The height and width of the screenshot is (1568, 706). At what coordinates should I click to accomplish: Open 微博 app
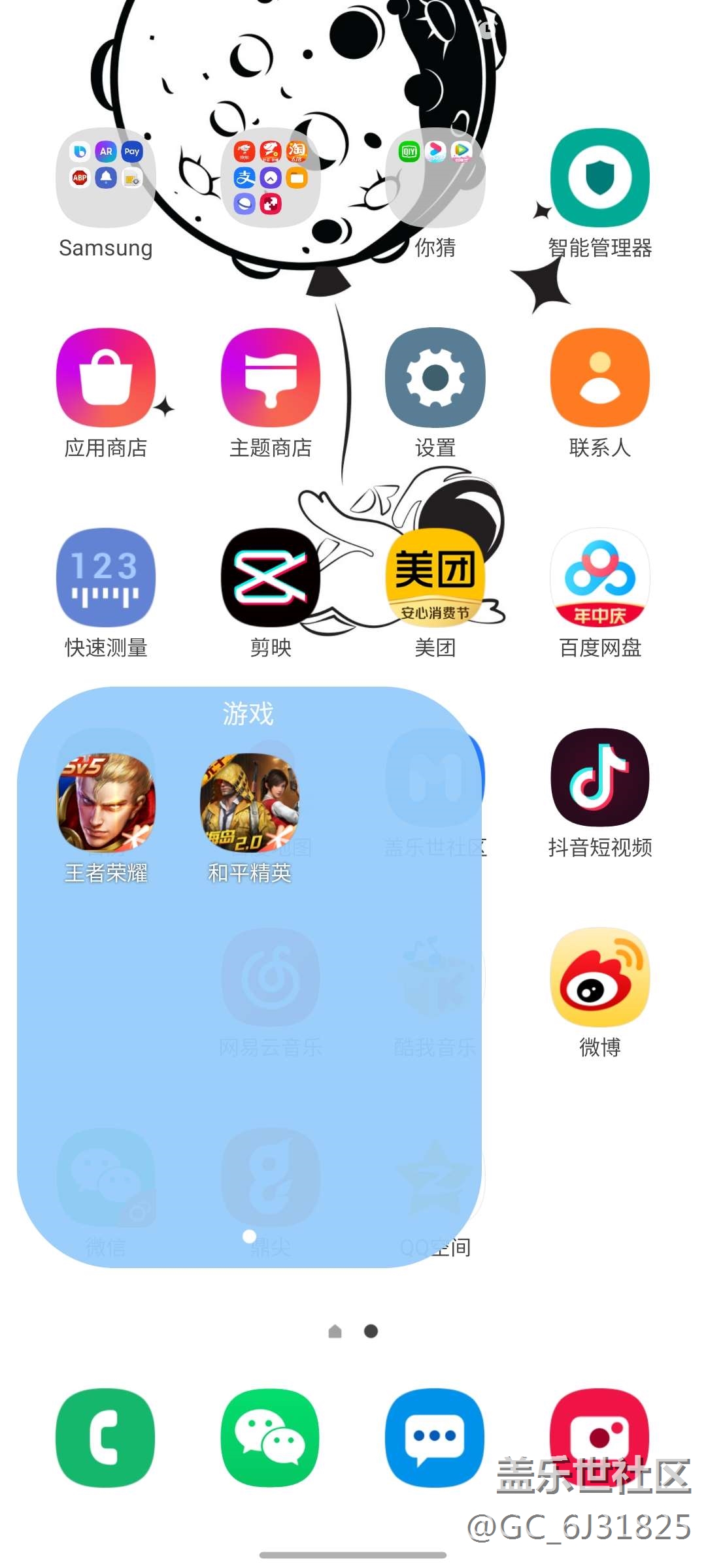[599, 977]
